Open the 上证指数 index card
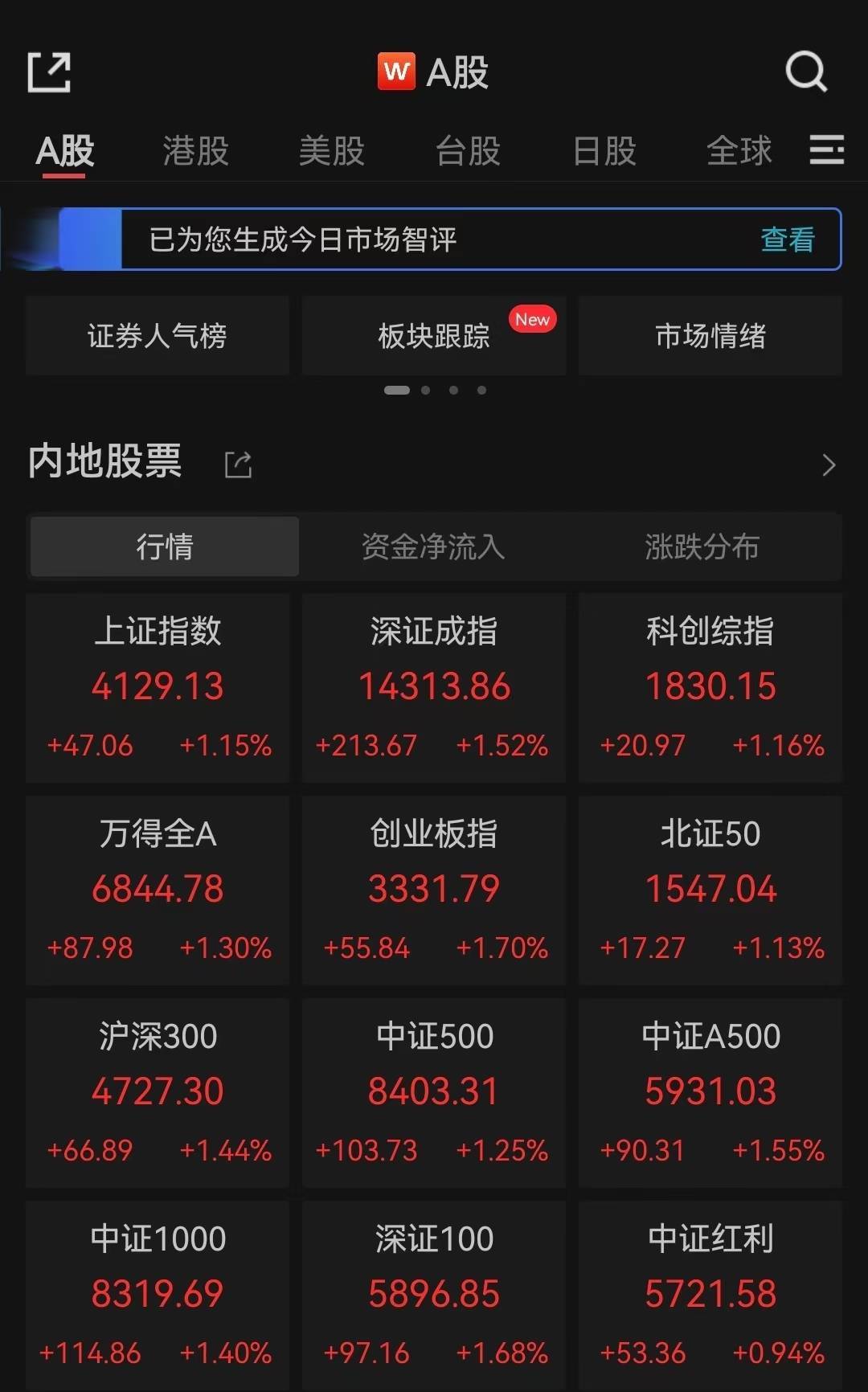 coord(158,688)
